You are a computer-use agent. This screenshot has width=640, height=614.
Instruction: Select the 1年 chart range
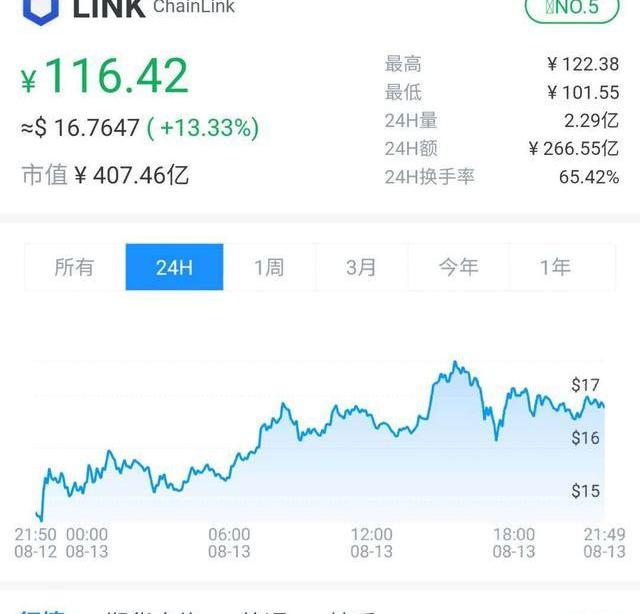(x=555, y=267)
